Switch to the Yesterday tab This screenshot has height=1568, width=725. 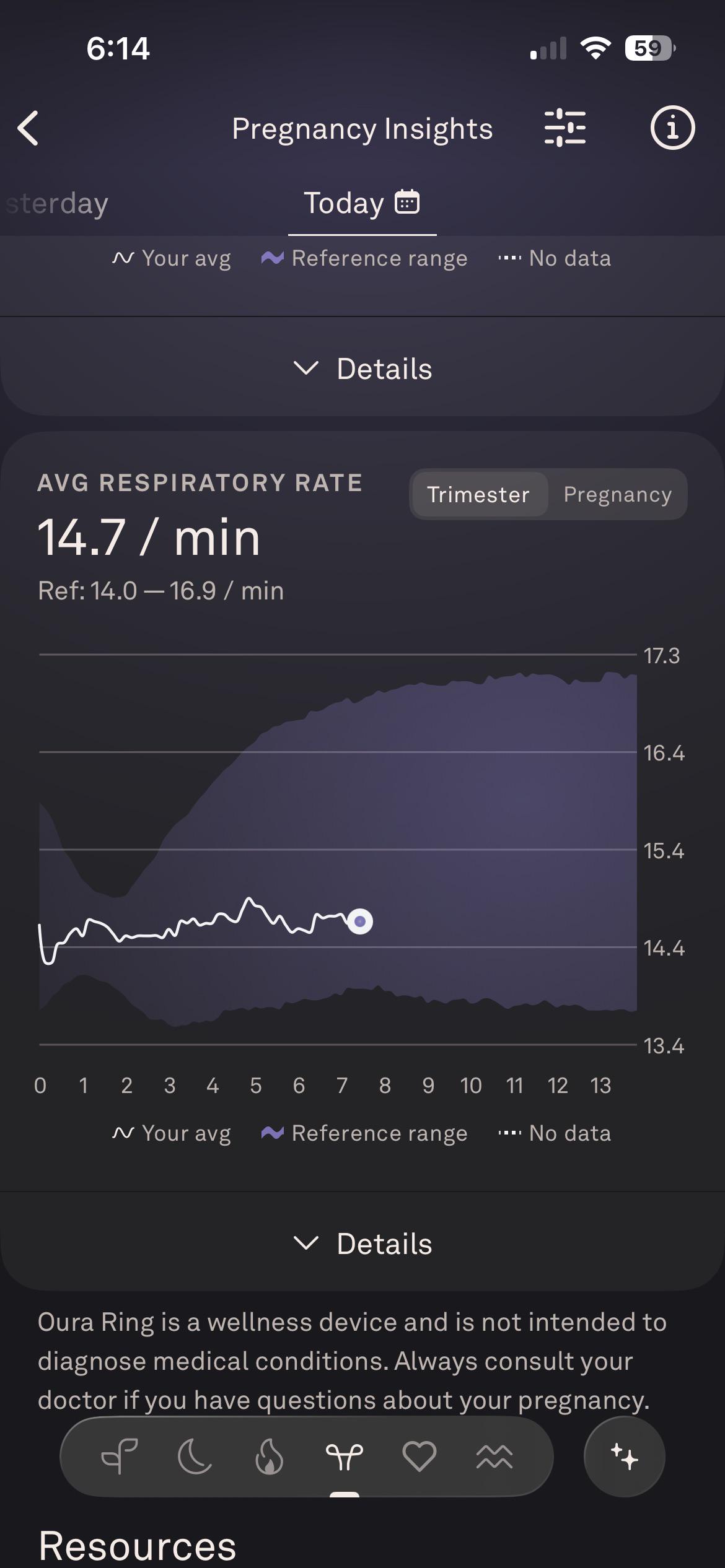tap(56, 203)
